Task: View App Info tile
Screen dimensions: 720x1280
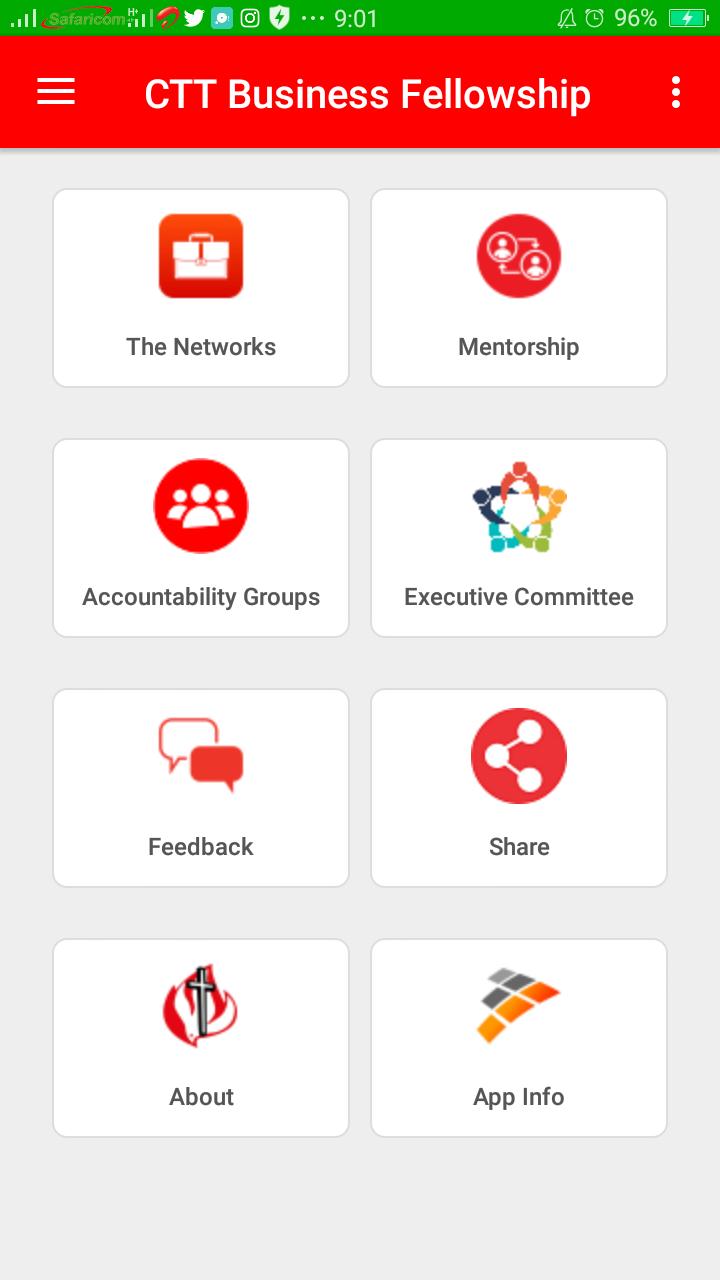Action: click(519, 1038)
